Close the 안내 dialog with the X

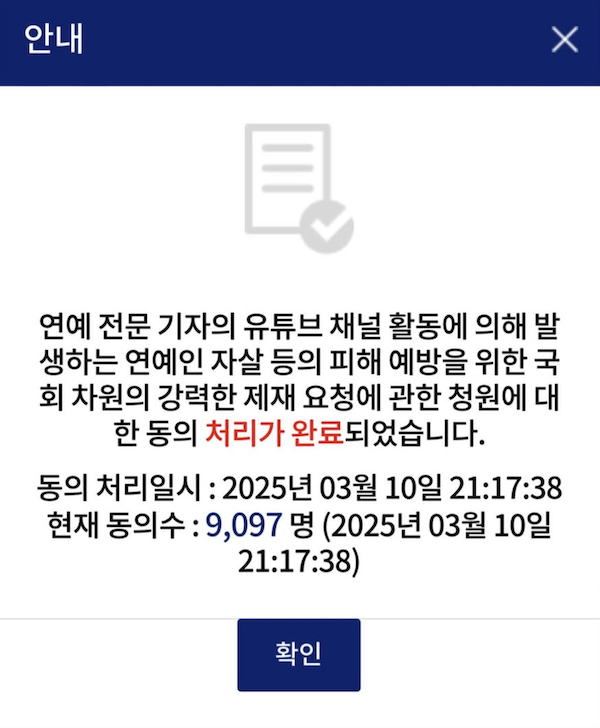[565, 40]
